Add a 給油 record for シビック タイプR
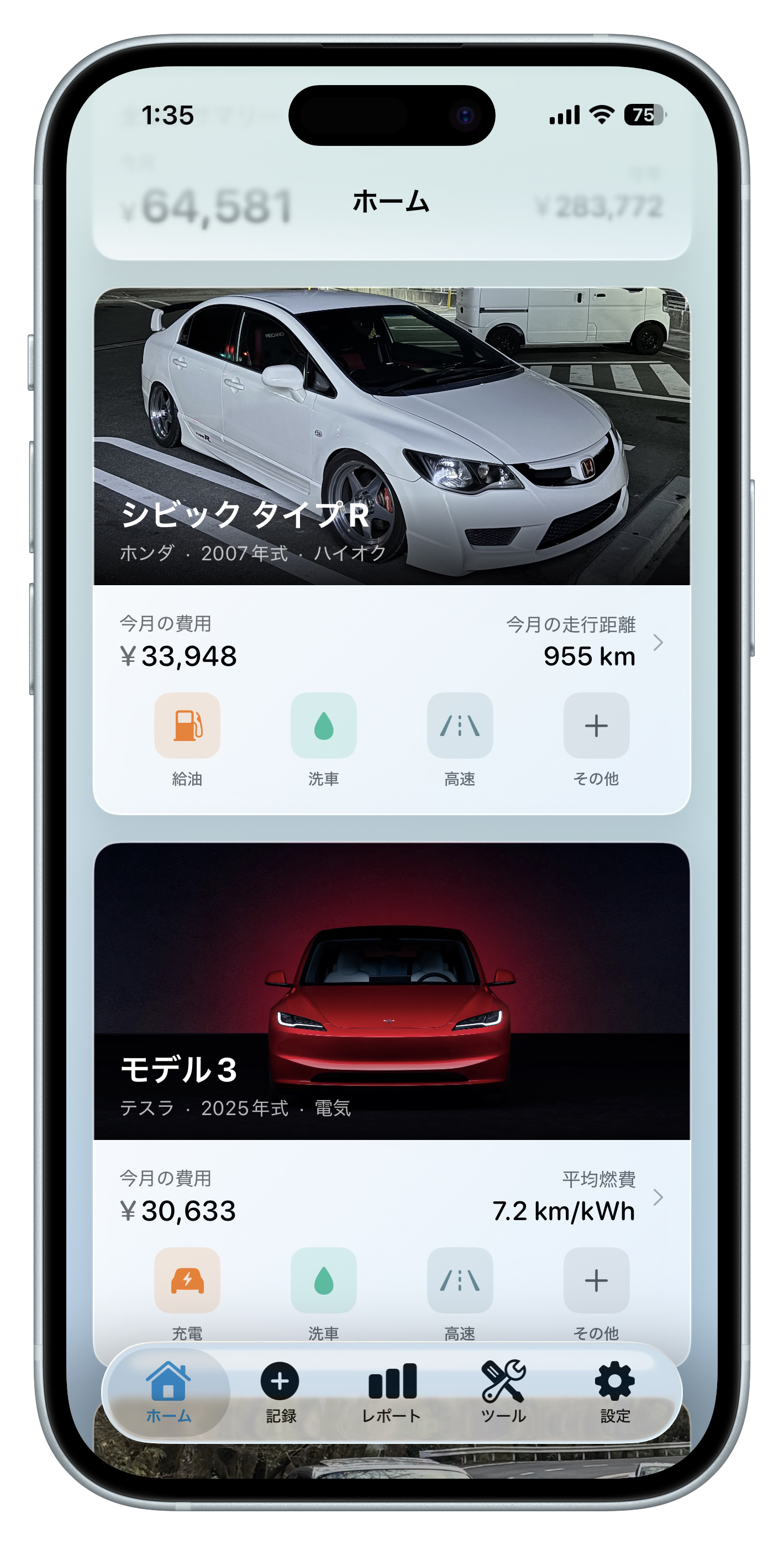784x1545 pixels. point(187,726)
